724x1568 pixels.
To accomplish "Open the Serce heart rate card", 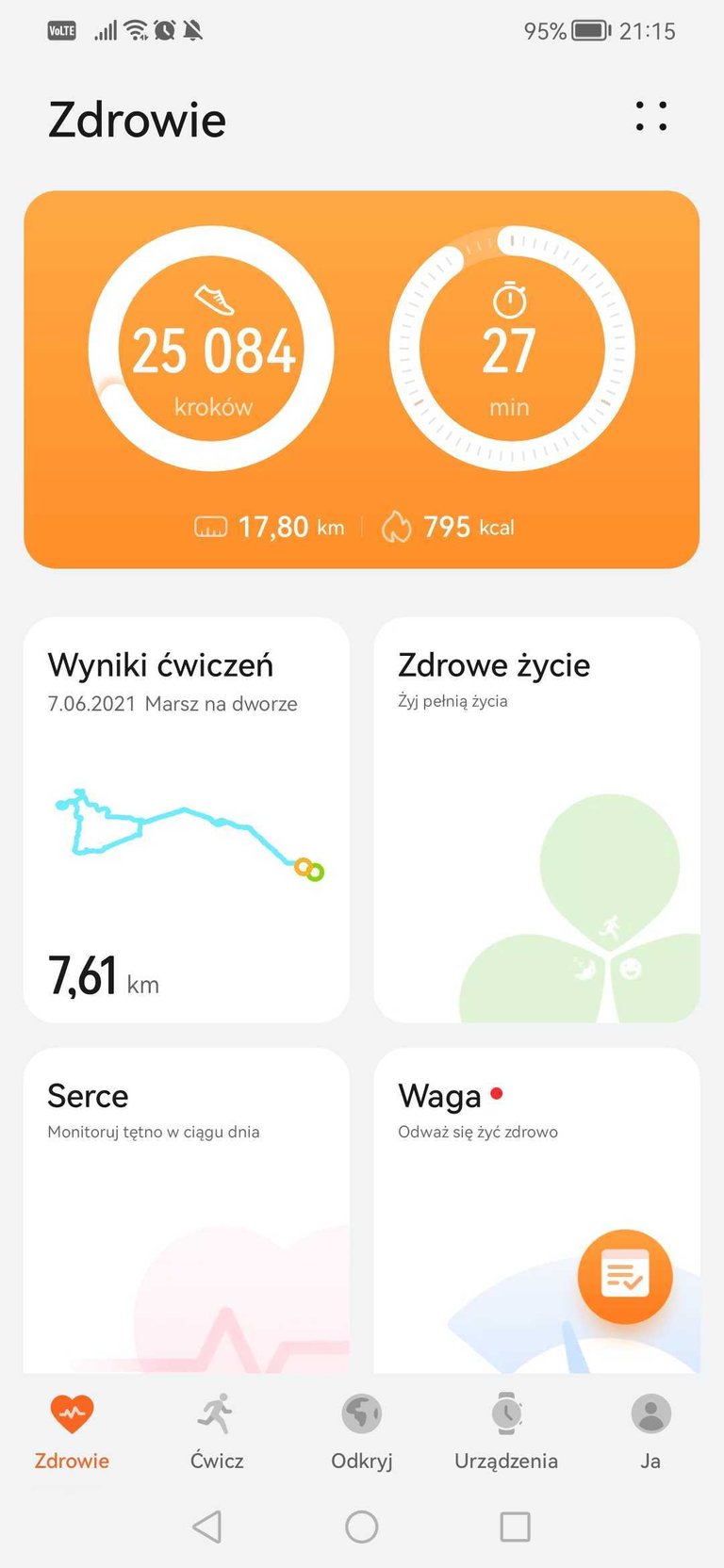I will 186,1209.
